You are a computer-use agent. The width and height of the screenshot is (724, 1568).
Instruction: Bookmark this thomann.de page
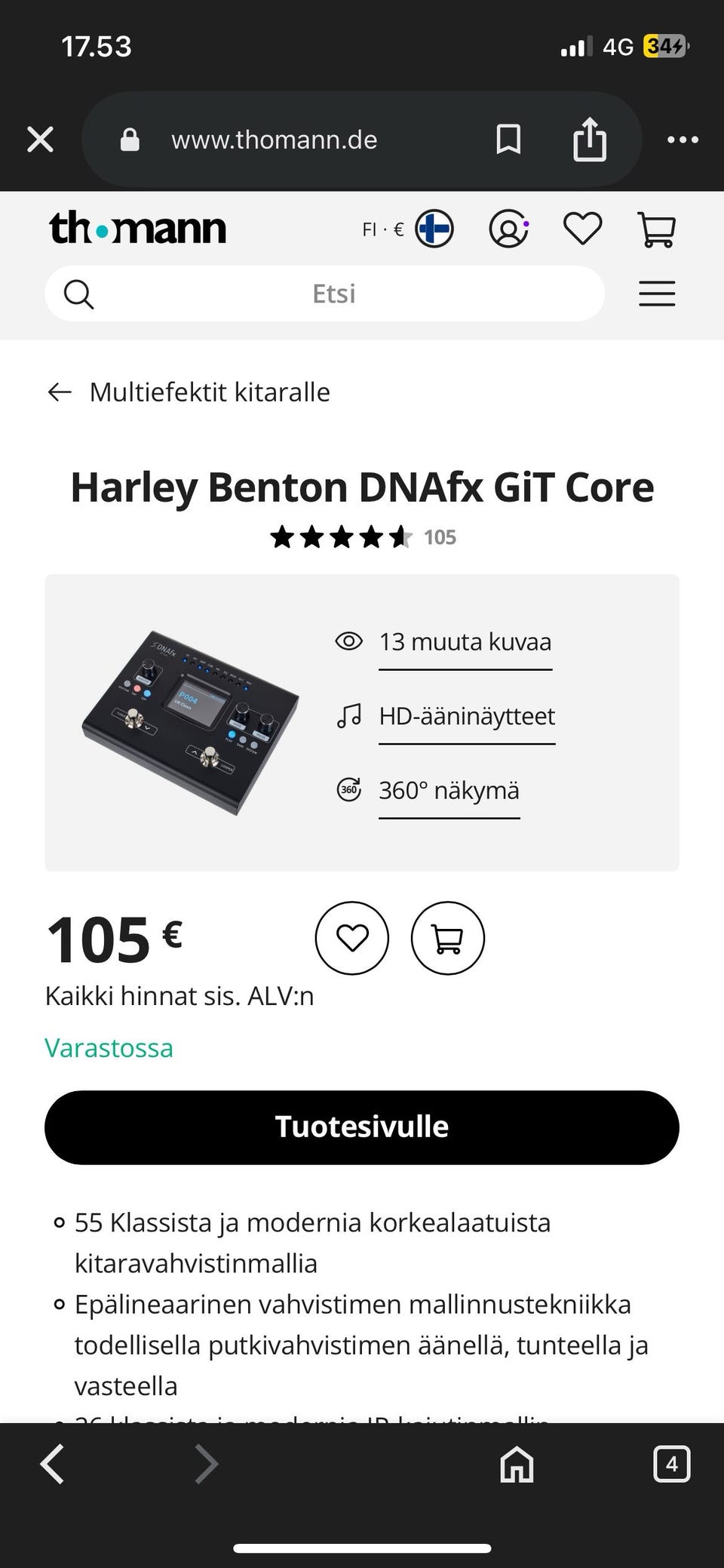(508, 140)
